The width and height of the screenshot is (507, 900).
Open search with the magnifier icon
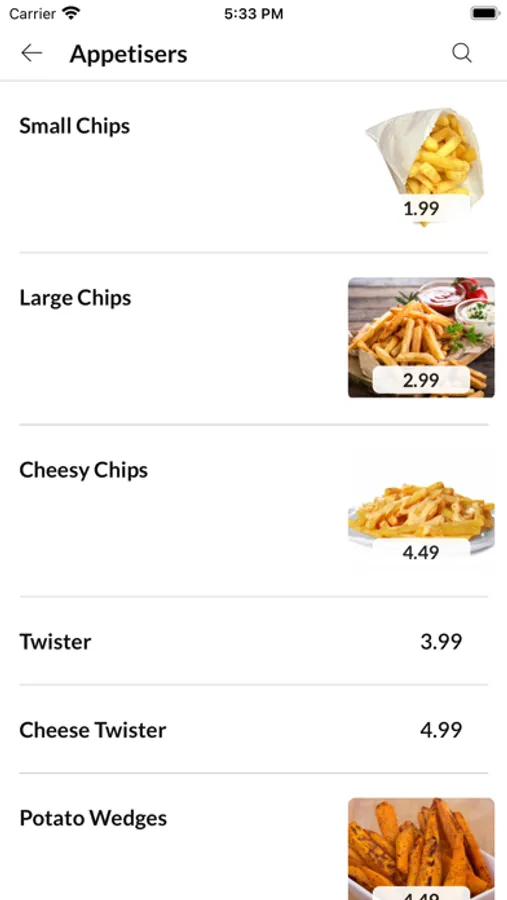[462, 53]
